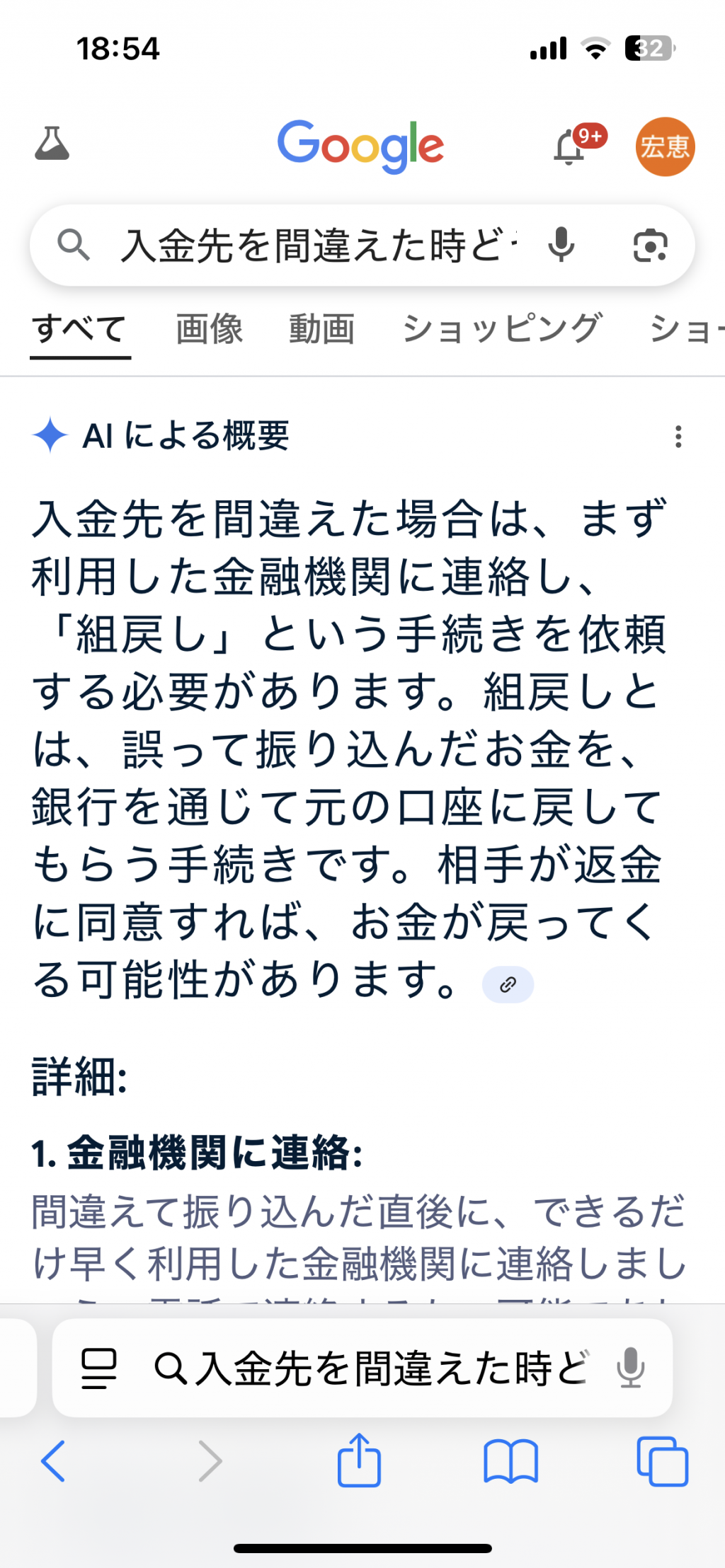Open the Safari page menu icon
The image size is (725, 1568).
(x=99, y=1368)
